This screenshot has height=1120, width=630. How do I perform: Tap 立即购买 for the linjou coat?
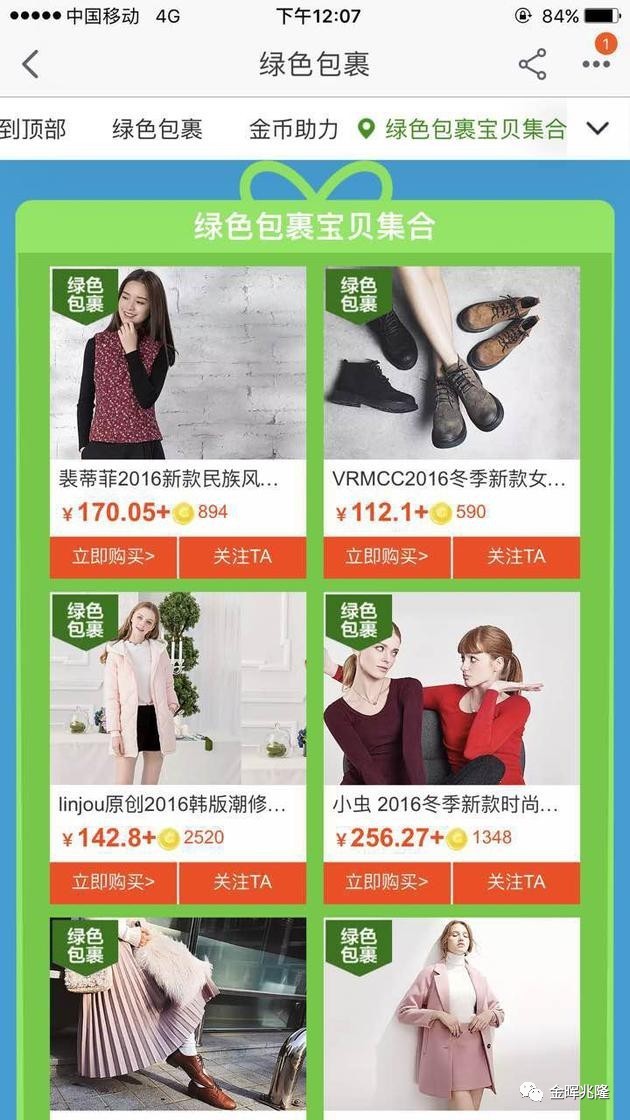113,883
